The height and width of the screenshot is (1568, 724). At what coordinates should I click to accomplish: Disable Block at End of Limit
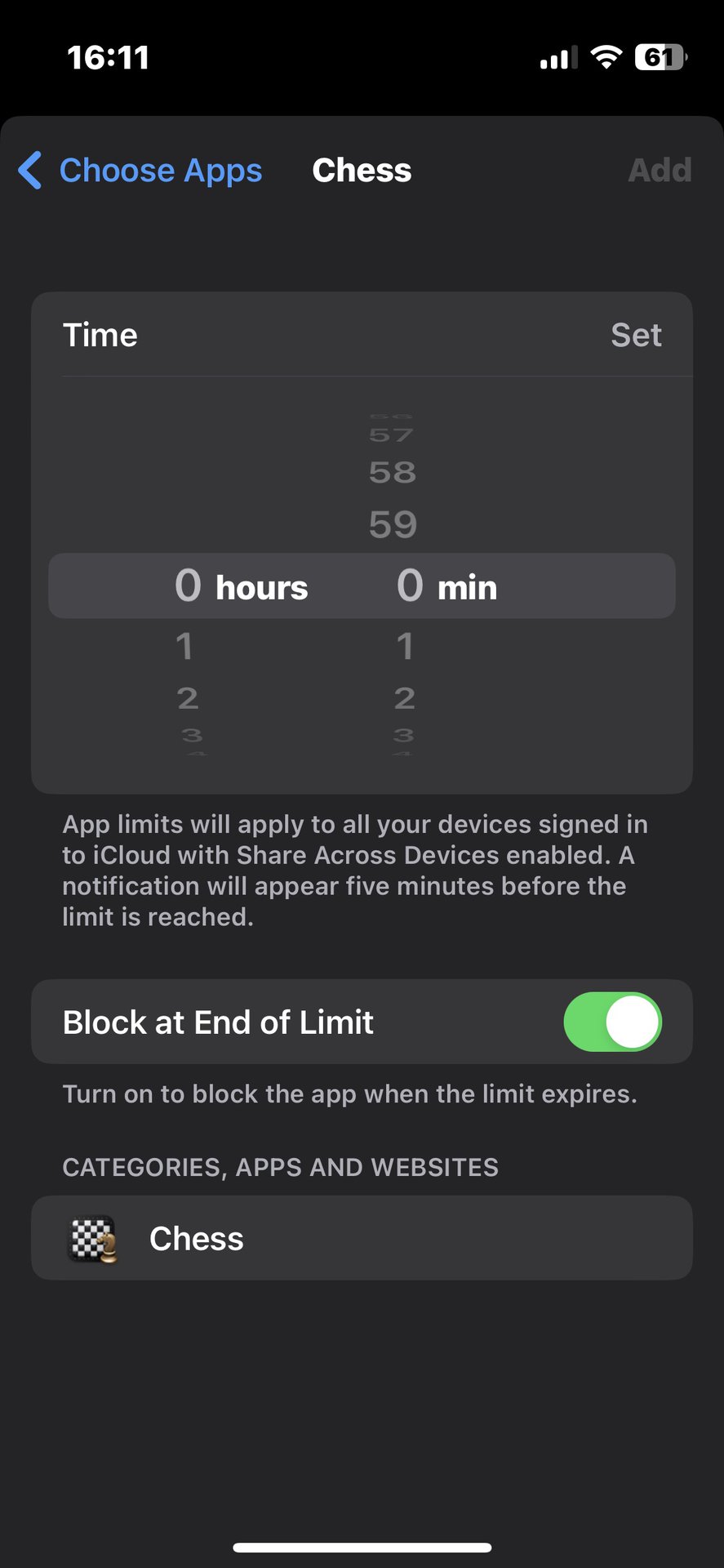[x=612, y=1022]
